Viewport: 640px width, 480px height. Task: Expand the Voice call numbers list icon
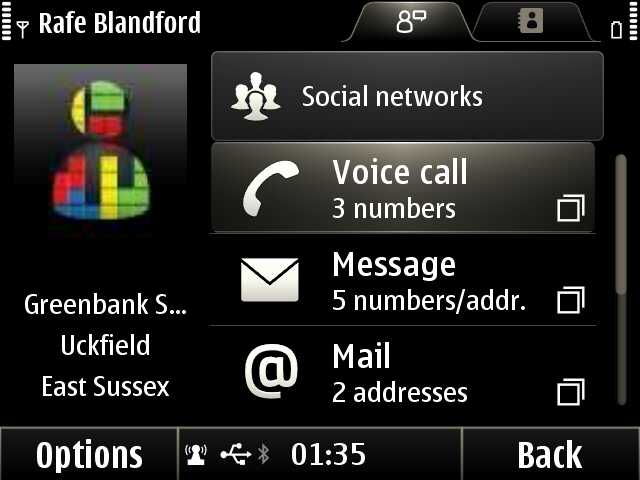click(570, 208)
